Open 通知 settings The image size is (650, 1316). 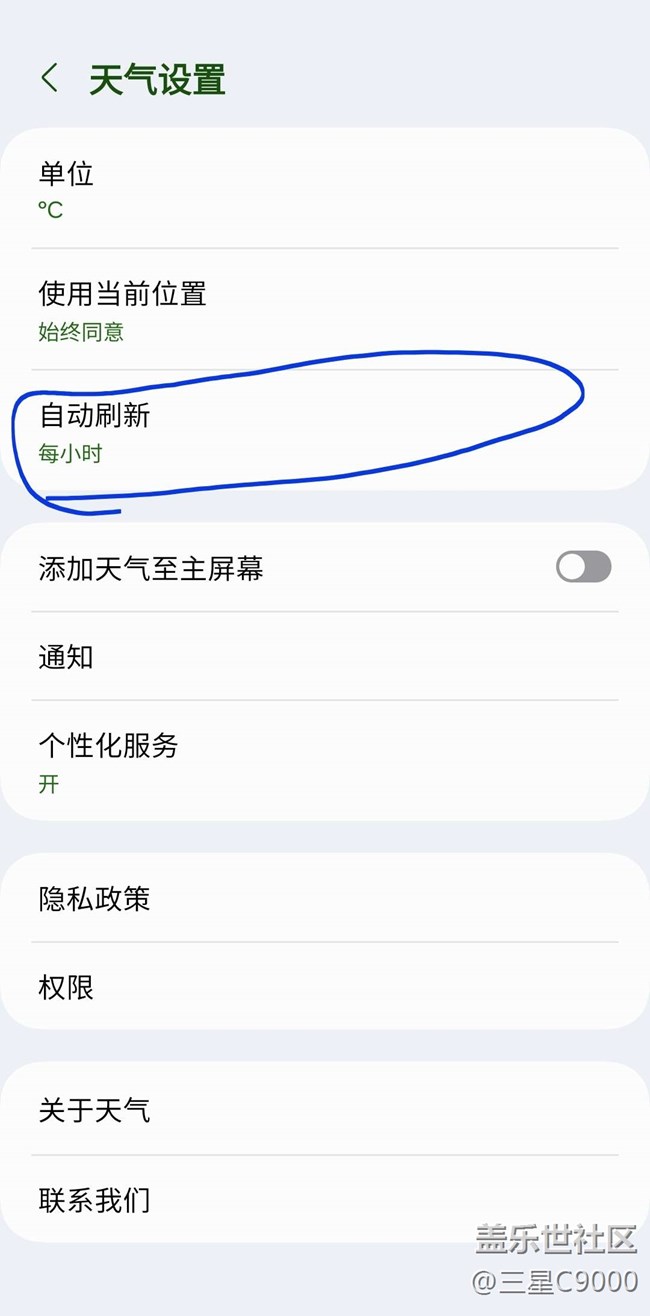click(x=325, y=656)
